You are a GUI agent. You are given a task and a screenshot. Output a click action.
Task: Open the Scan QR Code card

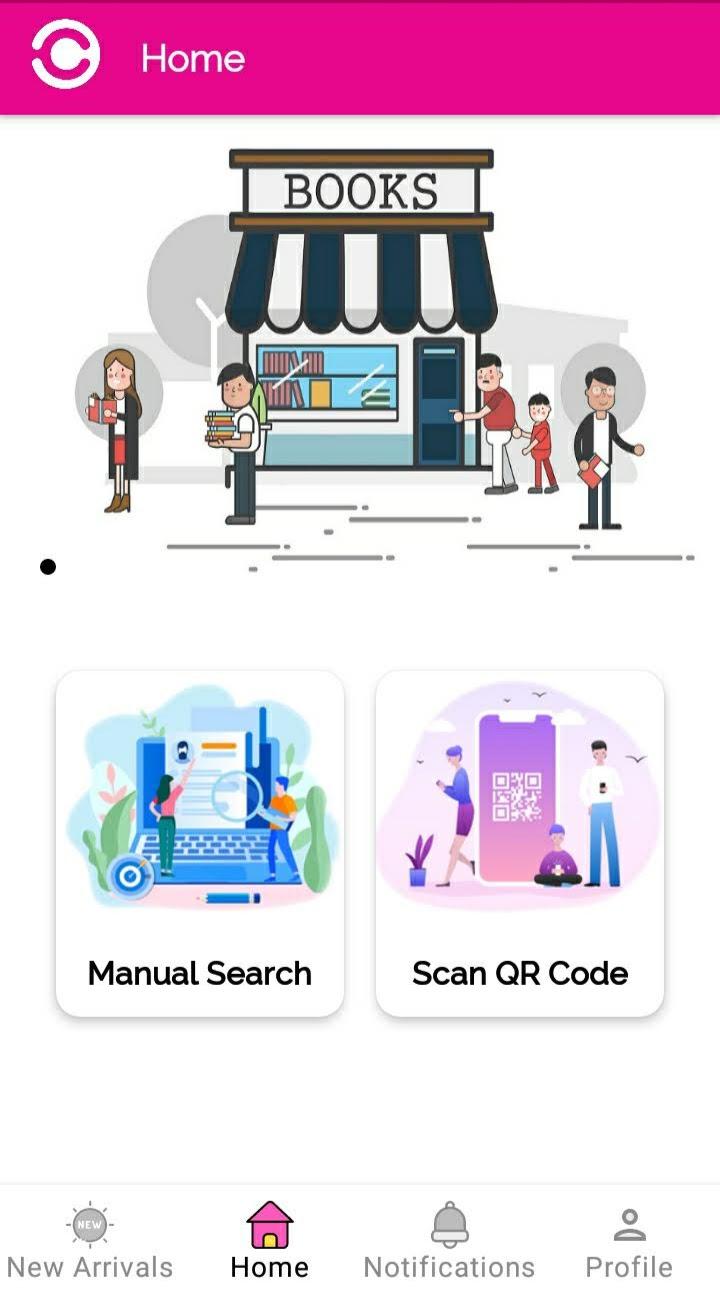pos(520,844)
